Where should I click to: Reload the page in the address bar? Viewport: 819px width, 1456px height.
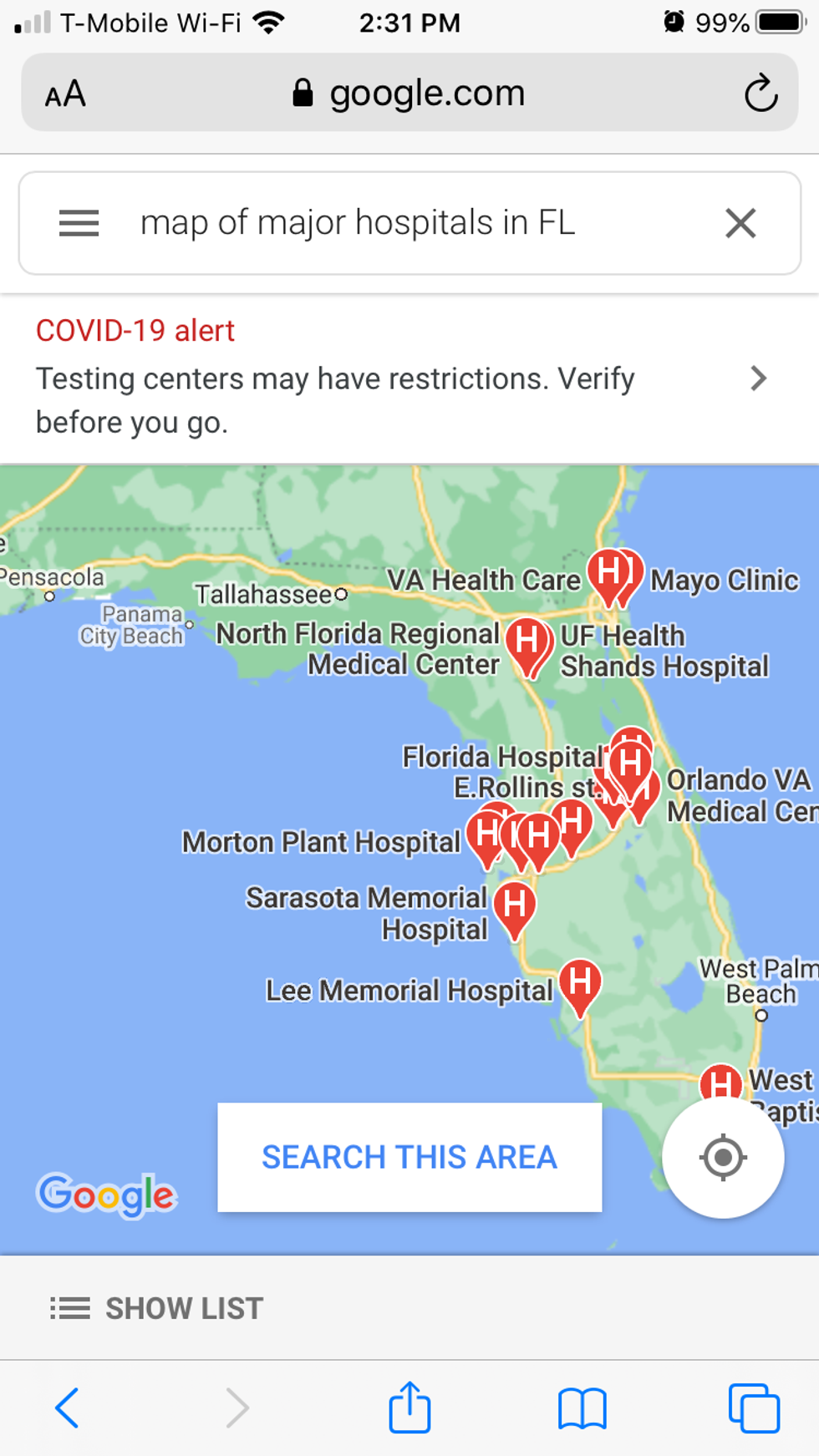(x=760, y=93)
